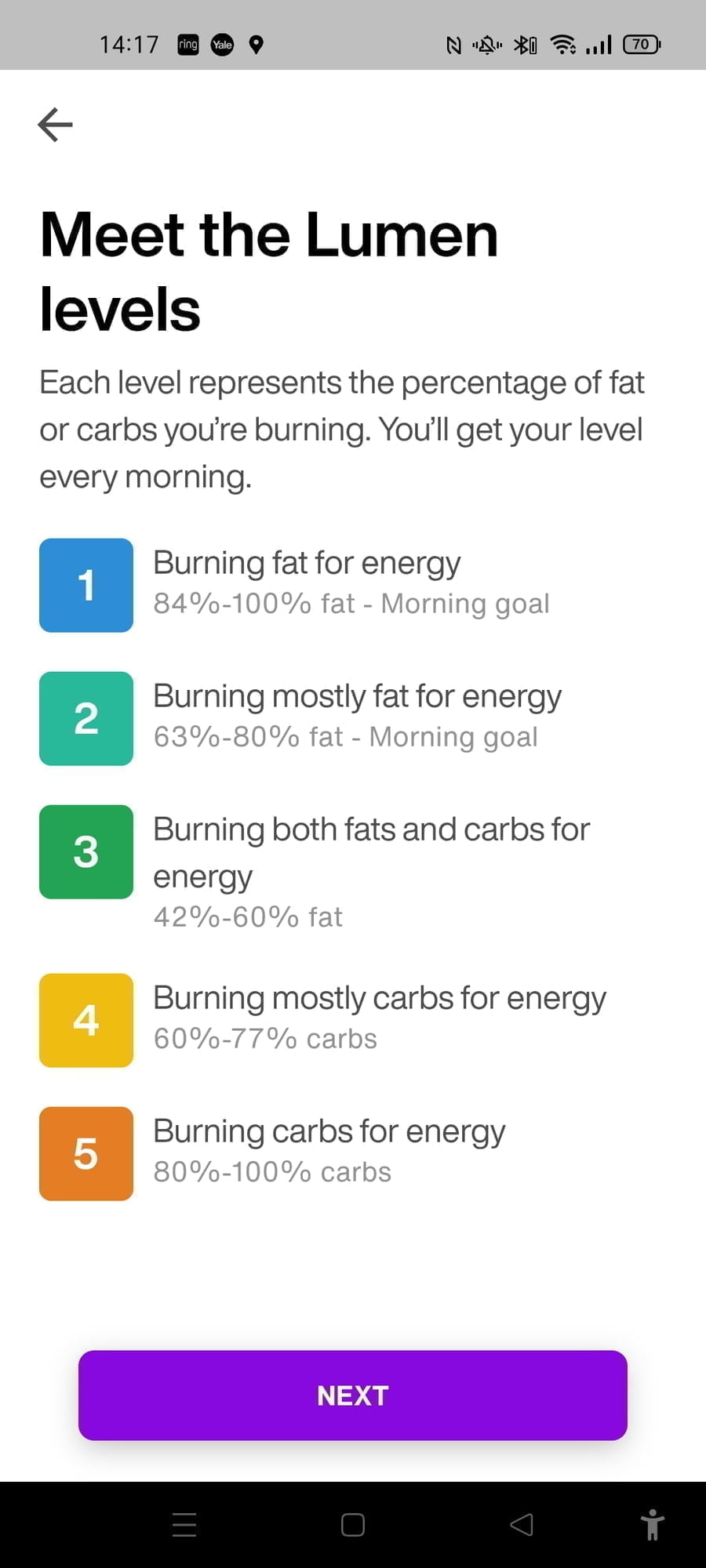Tap the system back triangle
The height and width of the screenshot is (1568, 706).
[522, 1525]
